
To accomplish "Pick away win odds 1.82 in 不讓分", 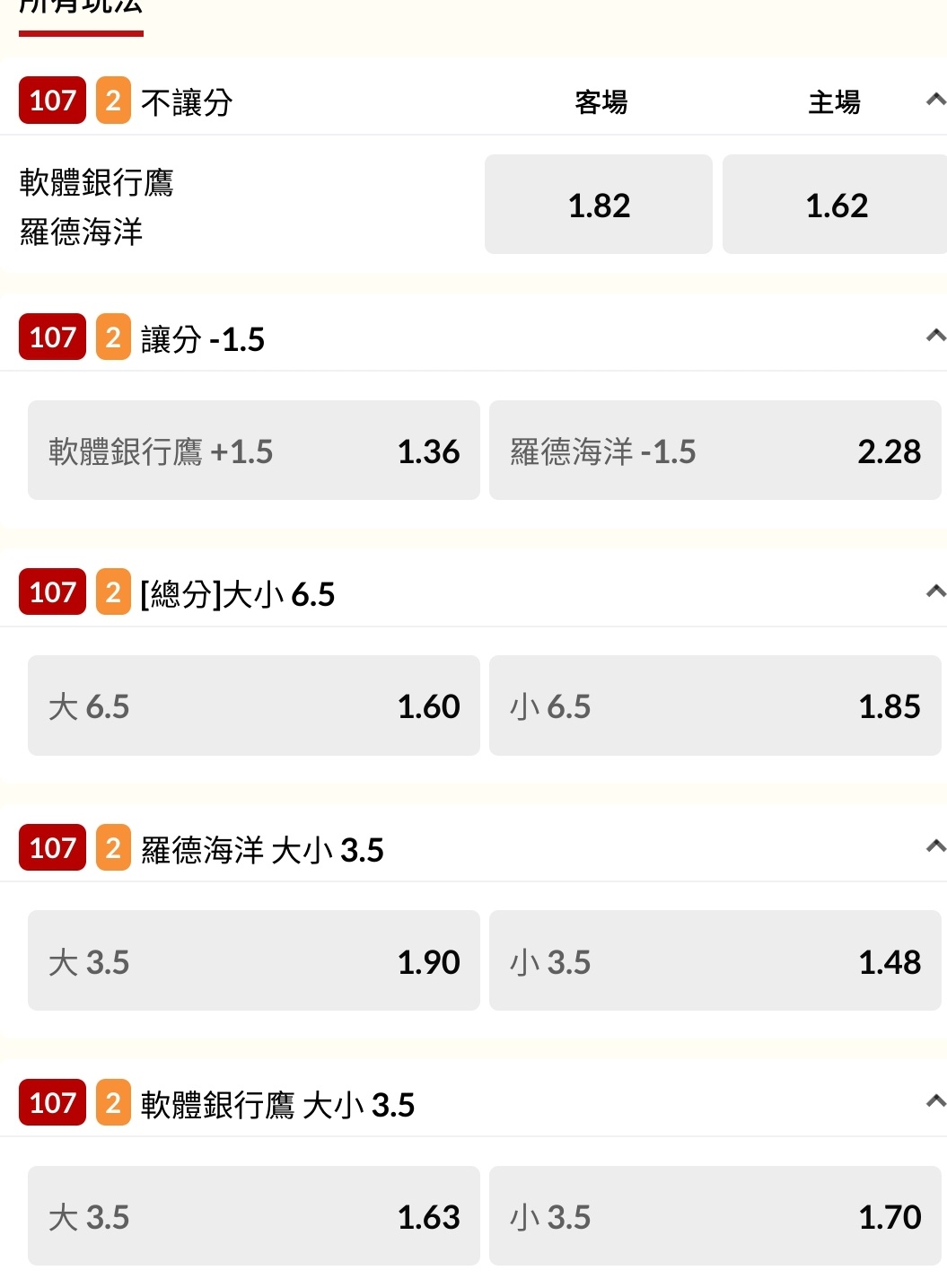I will pos(598,205).
